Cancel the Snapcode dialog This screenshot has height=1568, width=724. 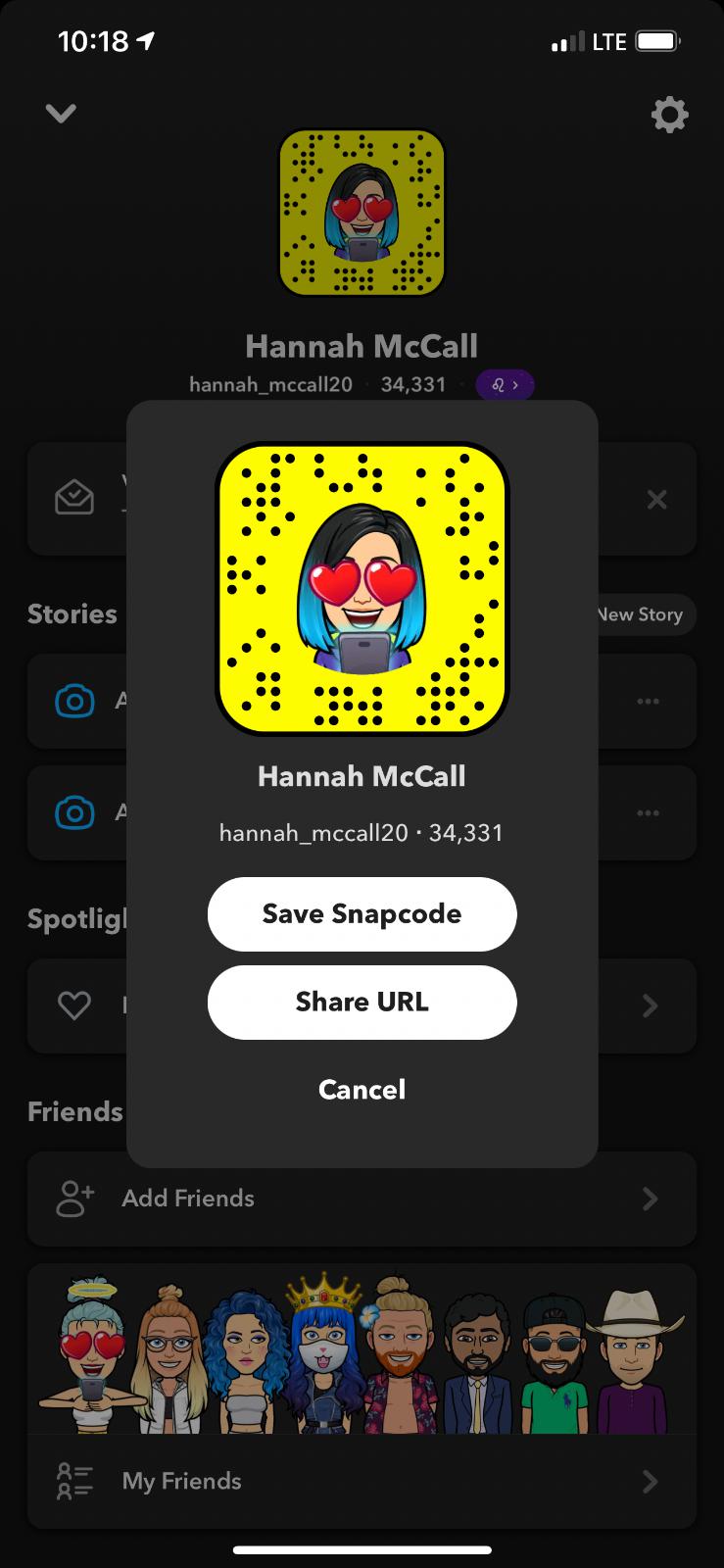tap(362, 1089)
